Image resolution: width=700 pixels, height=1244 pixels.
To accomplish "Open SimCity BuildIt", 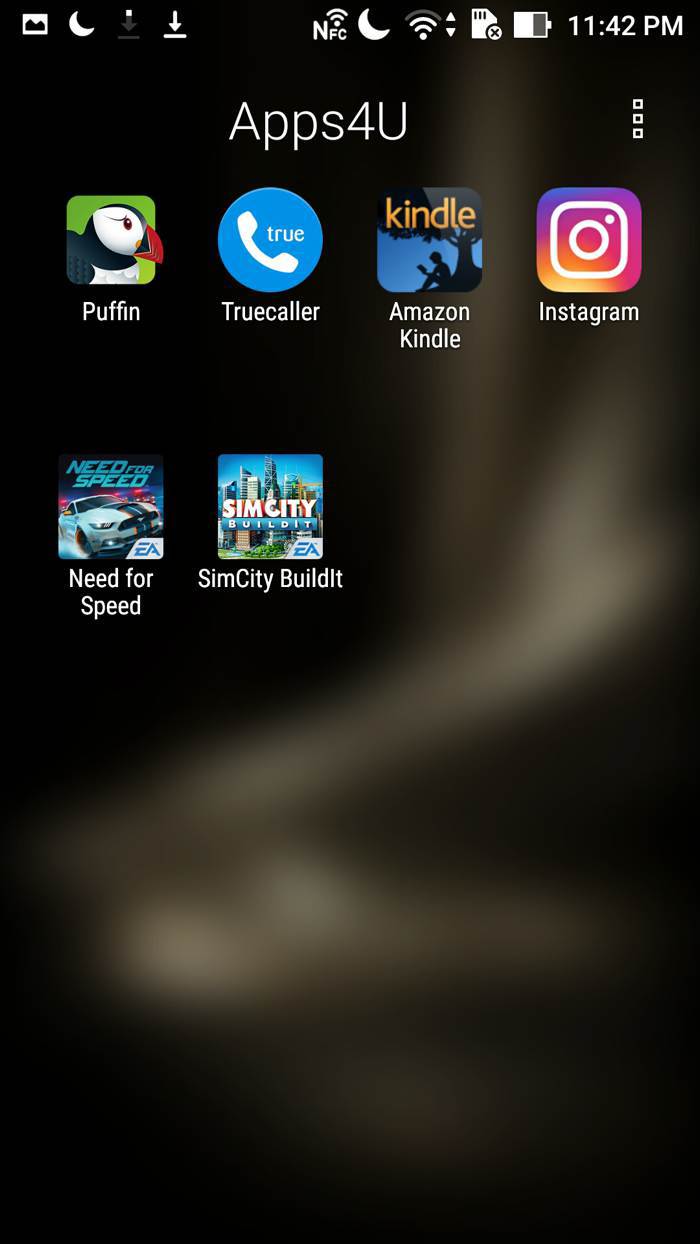I will click(x=270, y=507).
